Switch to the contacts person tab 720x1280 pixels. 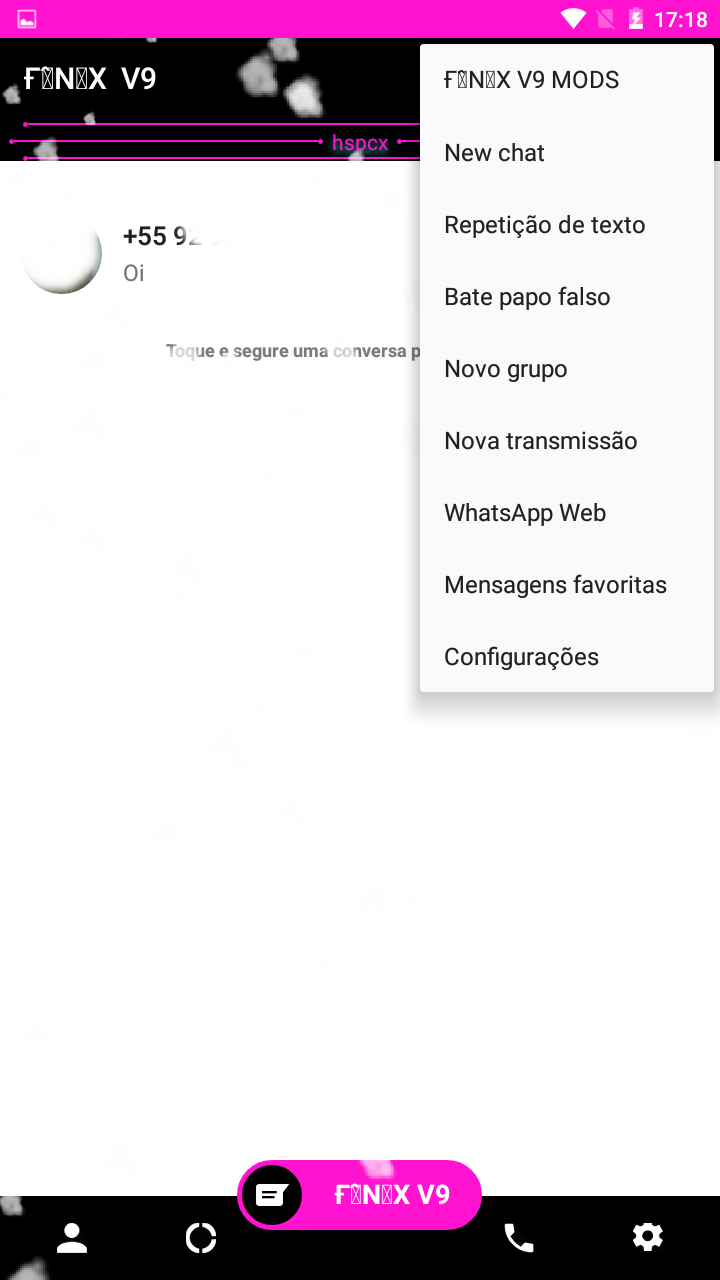click(72, 1239)
